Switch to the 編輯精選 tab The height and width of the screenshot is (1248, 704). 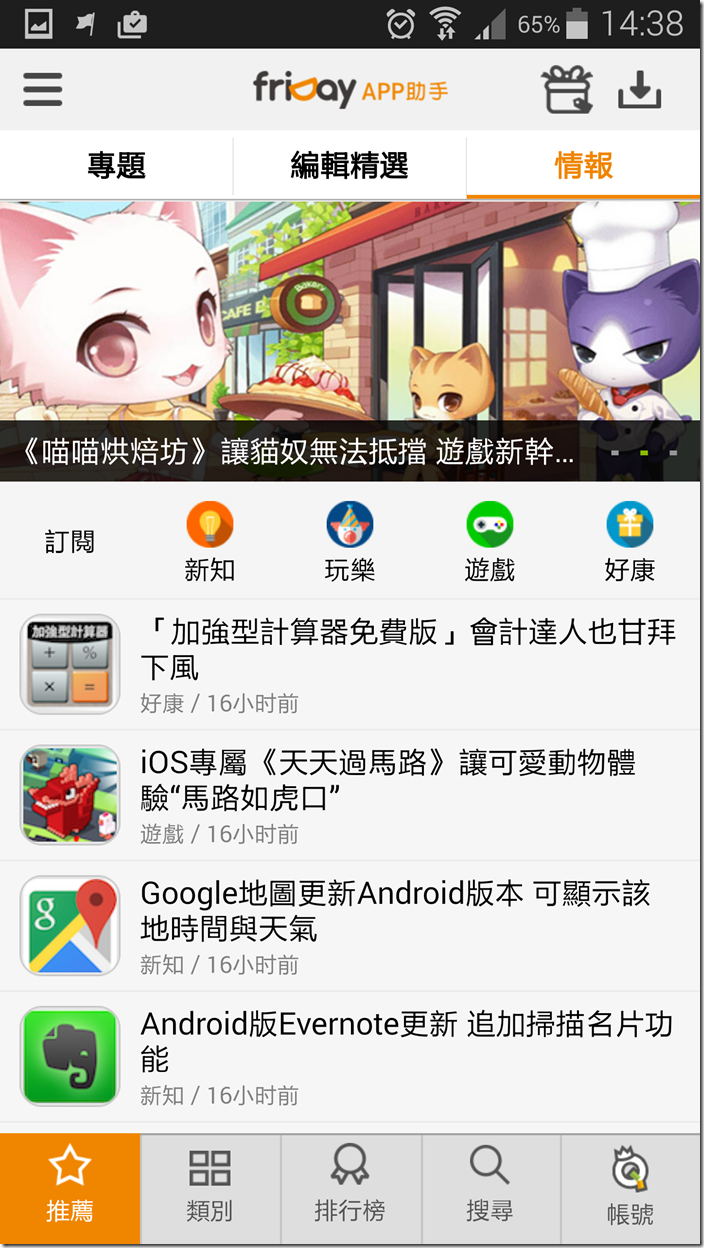coord(350,166)
